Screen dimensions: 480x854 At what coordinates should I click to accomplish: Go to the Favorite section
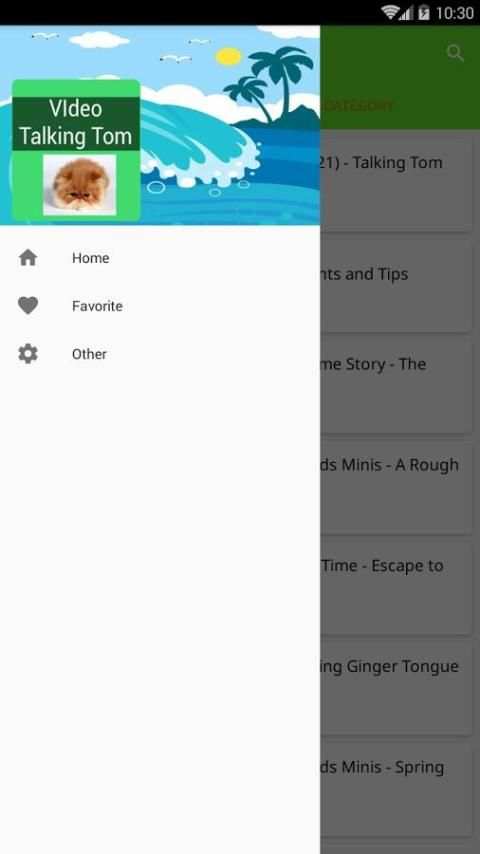pyautogui.click(x=160, y=306)
